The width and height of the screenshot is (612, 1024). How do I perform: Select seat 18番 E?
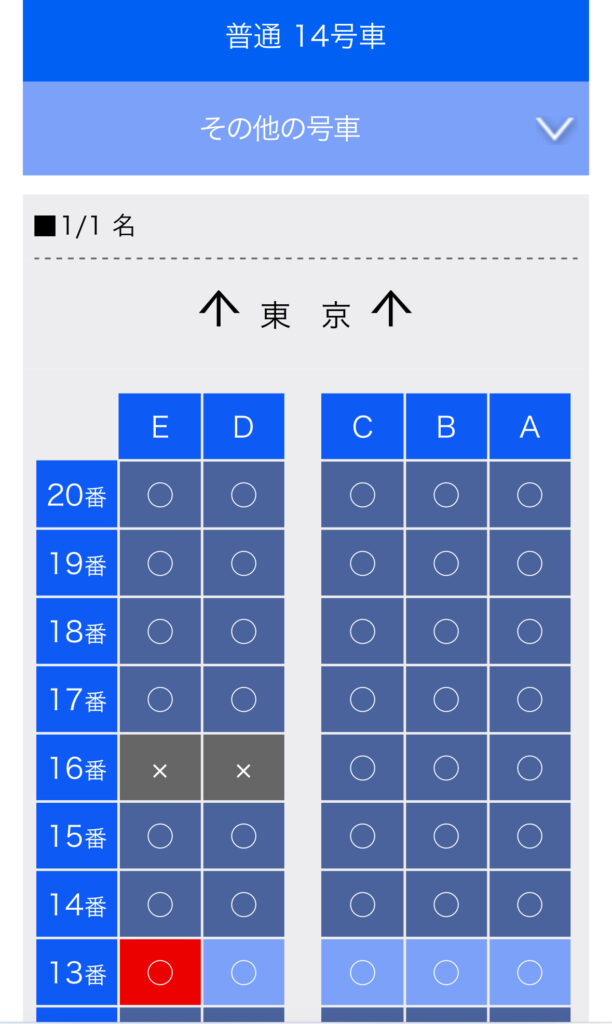160,632
